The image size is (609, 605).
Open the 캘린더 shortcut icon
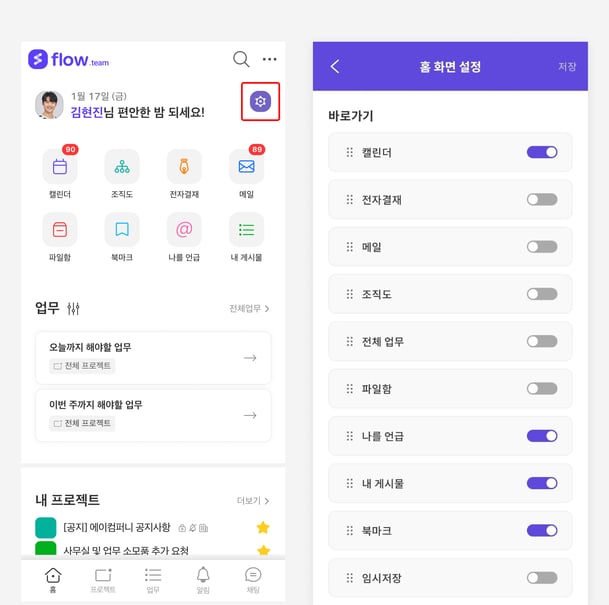pyautogui.click(x=60, y=167)
